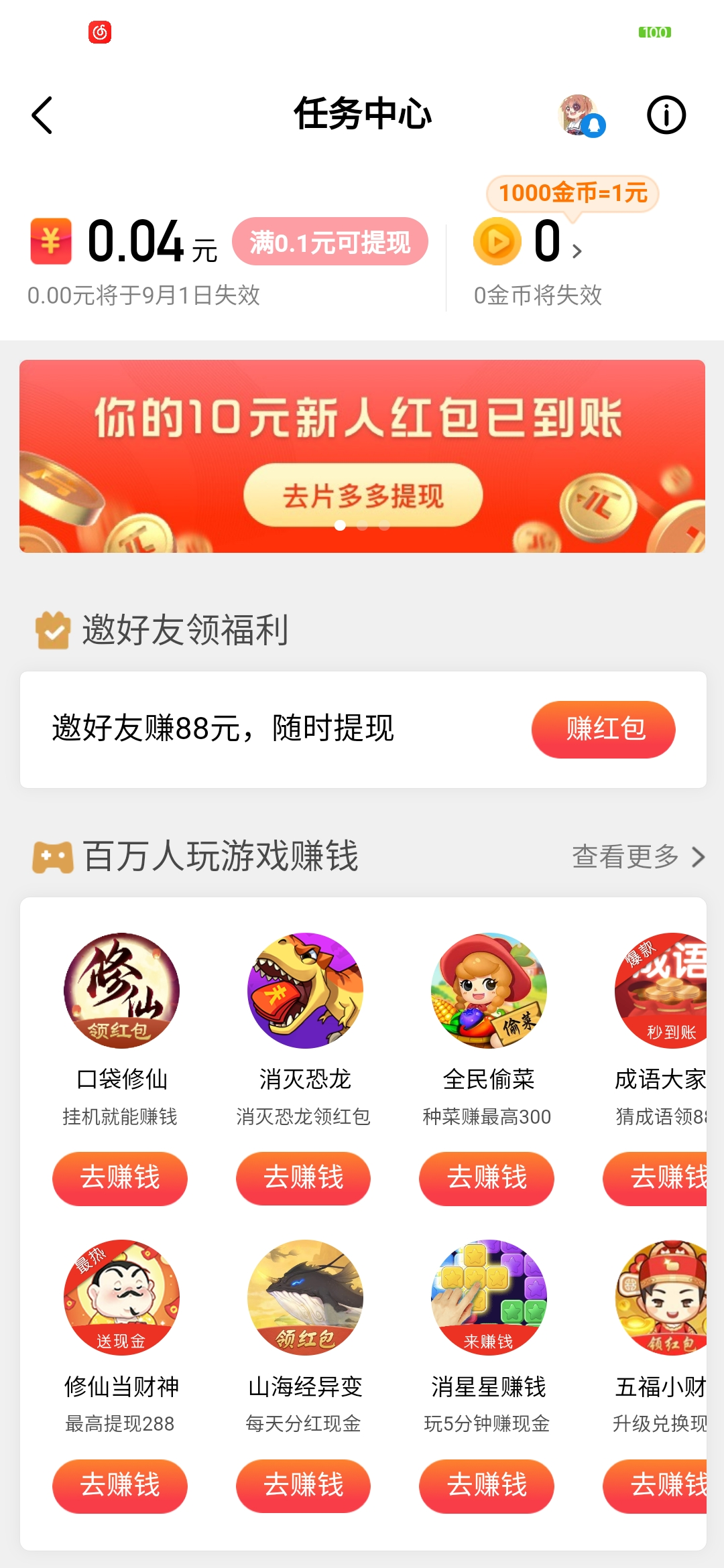Viewport: 724px width, 1568px height.
Task: Tap 去赚钱 under 全民偷菜
Action: coord(487,1178)
